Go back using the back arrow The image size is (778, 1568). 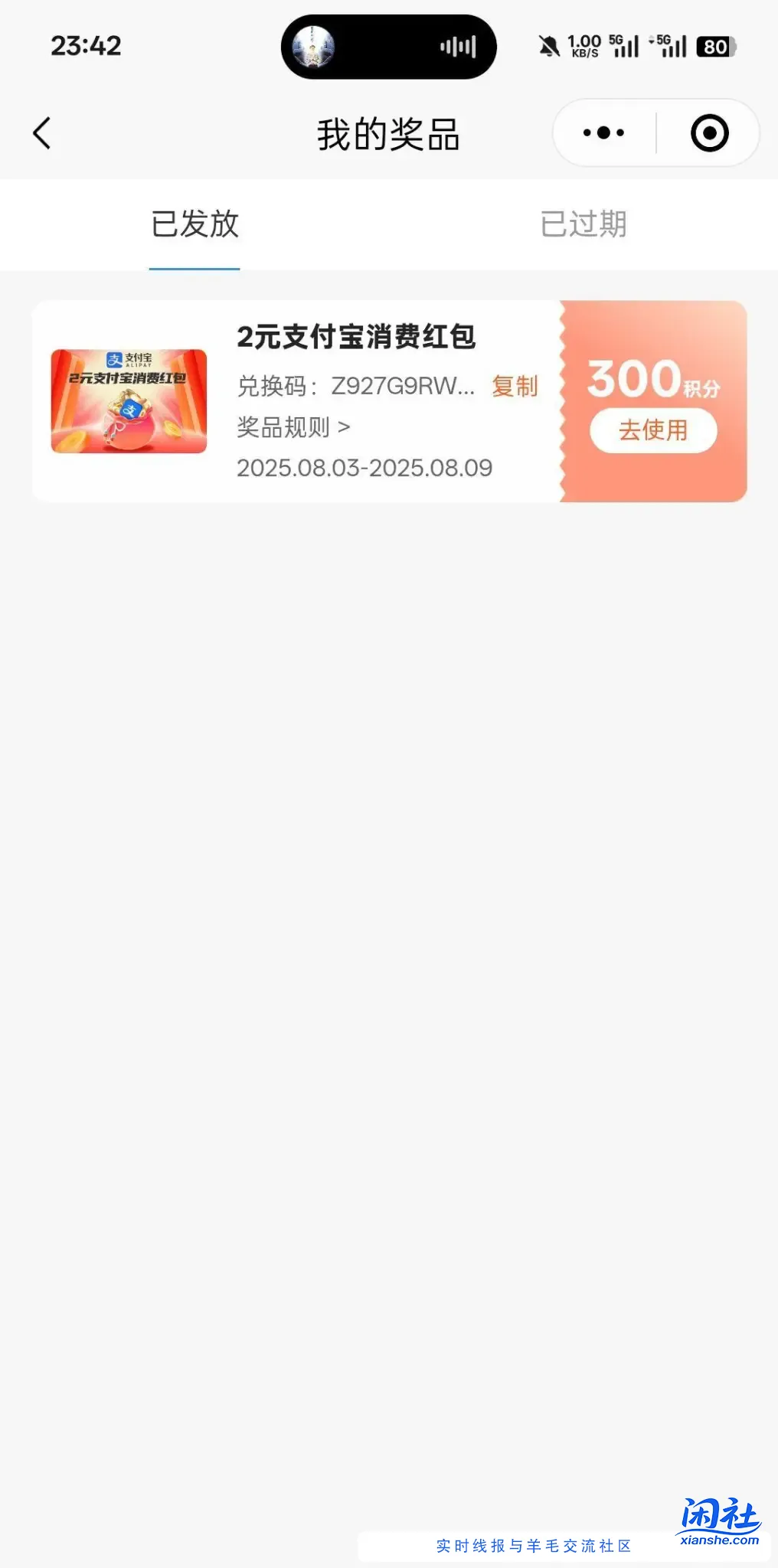click(x=42, y=133)
